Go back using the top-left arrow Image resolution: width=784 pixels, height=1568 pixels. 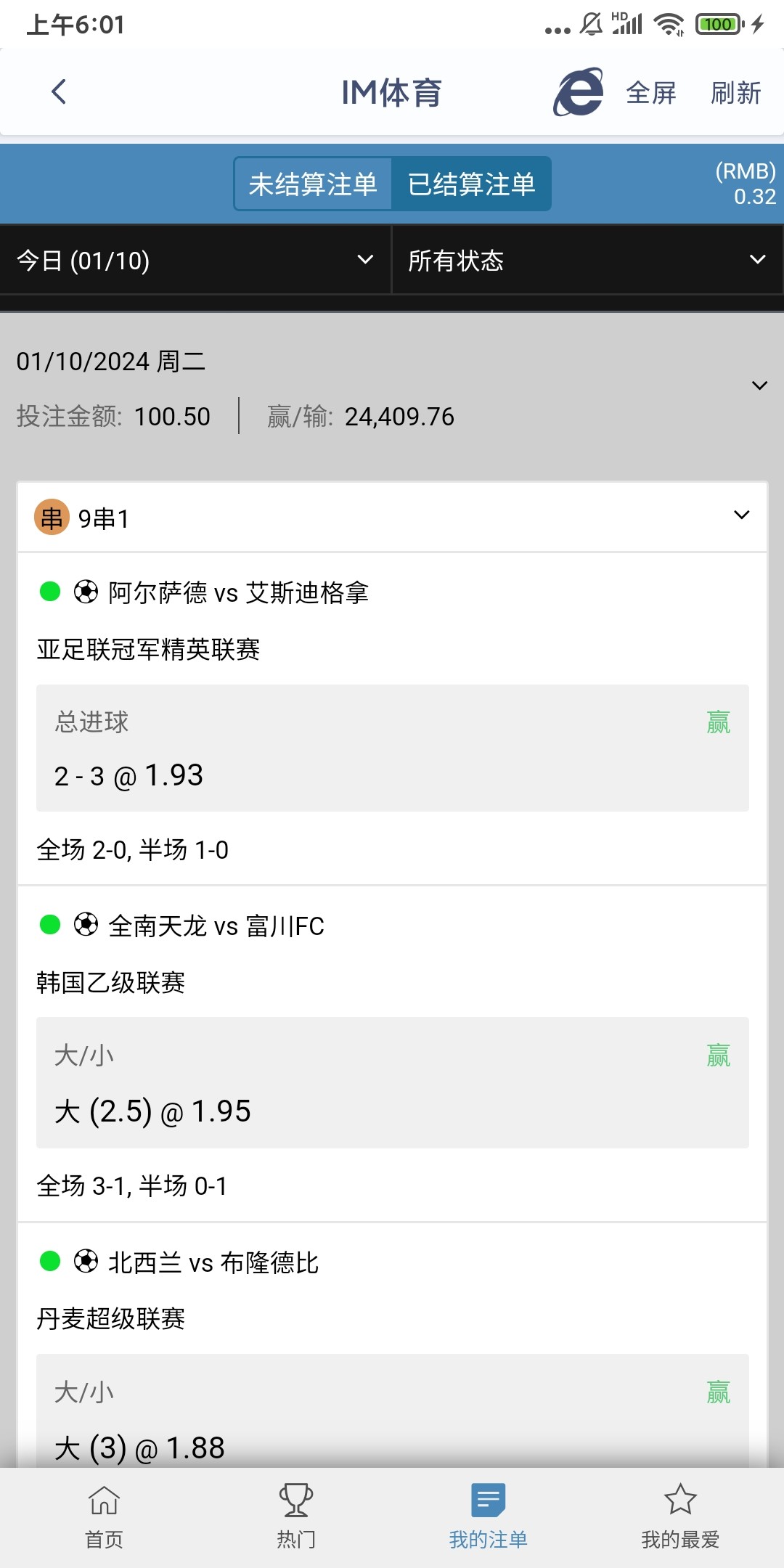[x=59, y=92]
